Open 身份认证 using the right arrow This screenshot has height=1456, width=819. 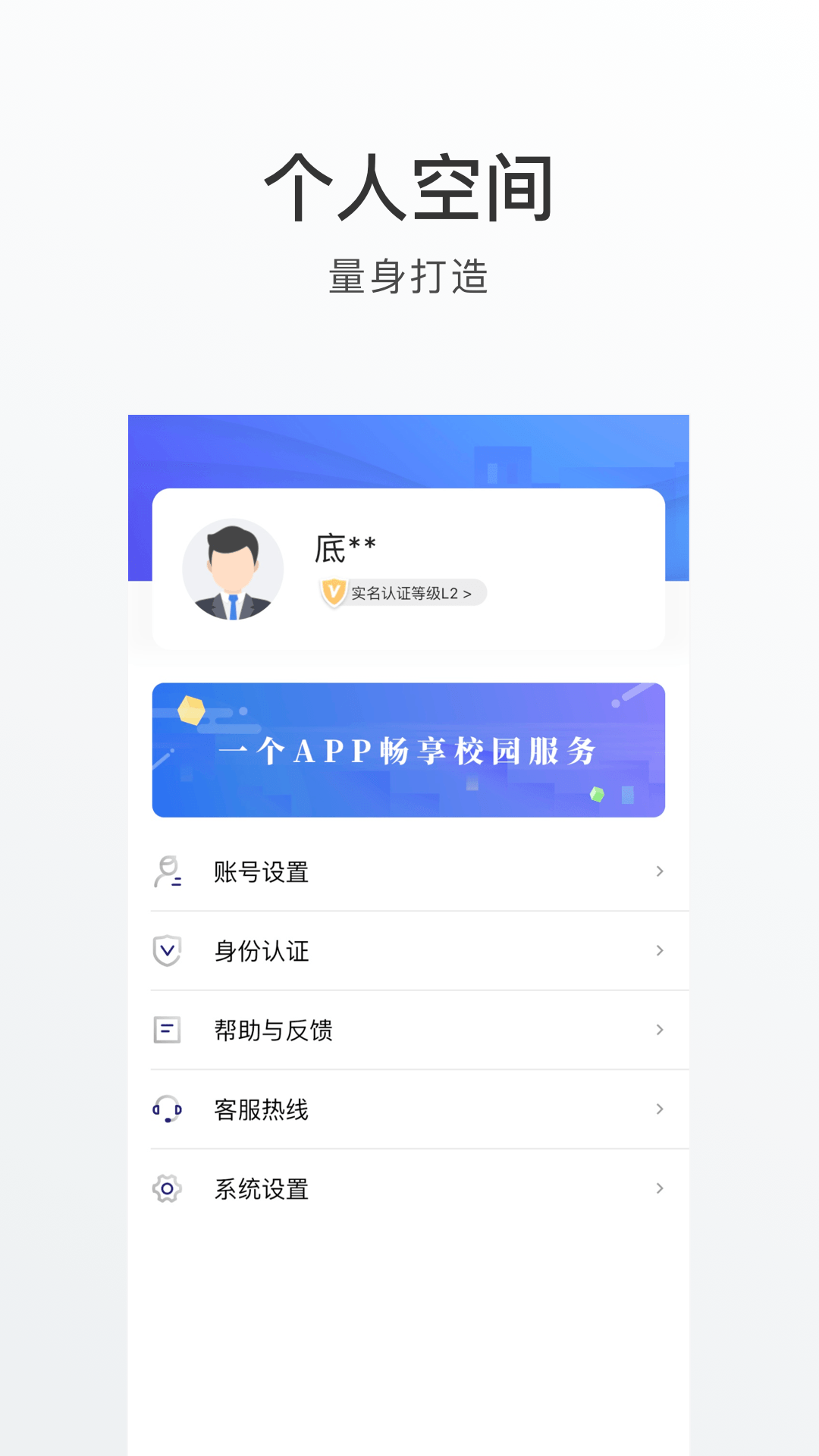(x=659, y=951)
